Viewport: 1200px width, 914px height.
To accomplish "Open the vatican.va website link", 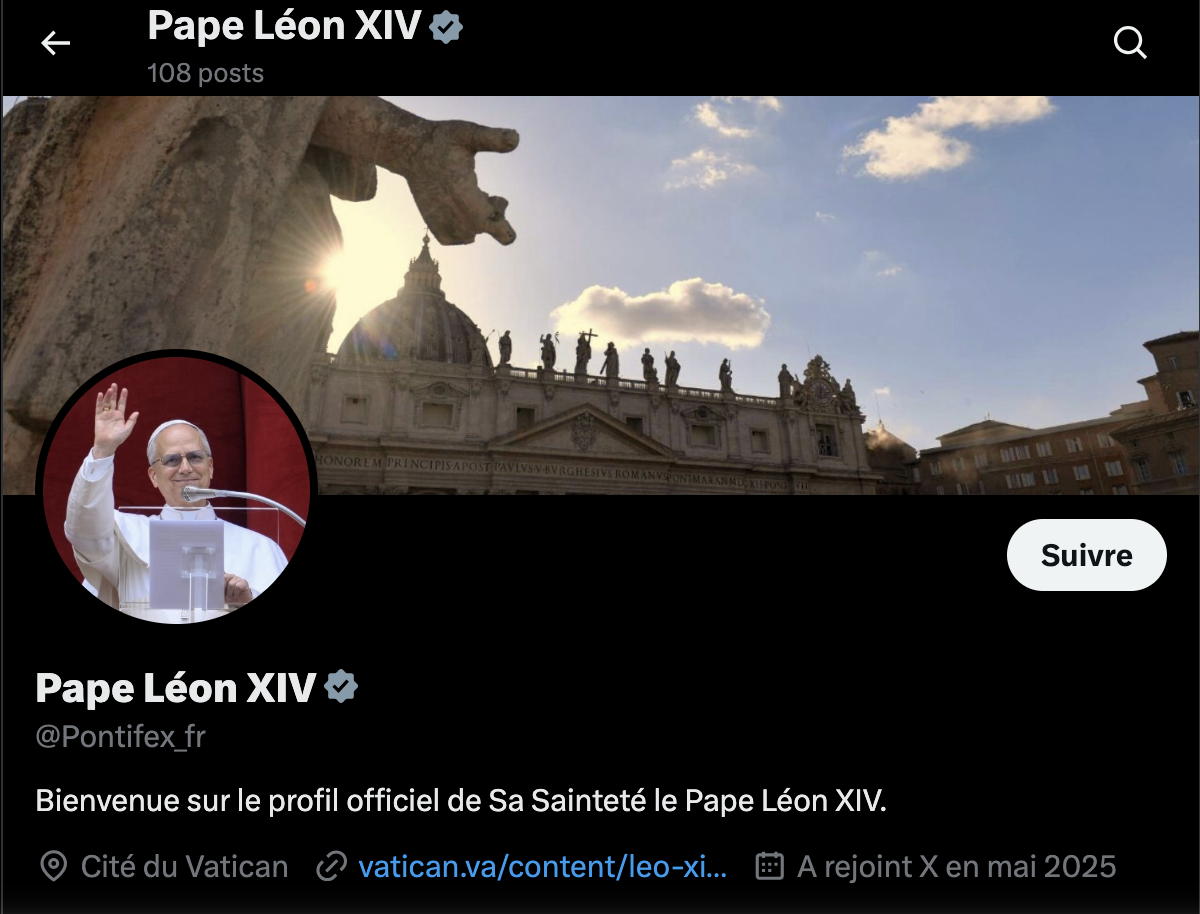I will pyautogui.click(x=542, y=866).
